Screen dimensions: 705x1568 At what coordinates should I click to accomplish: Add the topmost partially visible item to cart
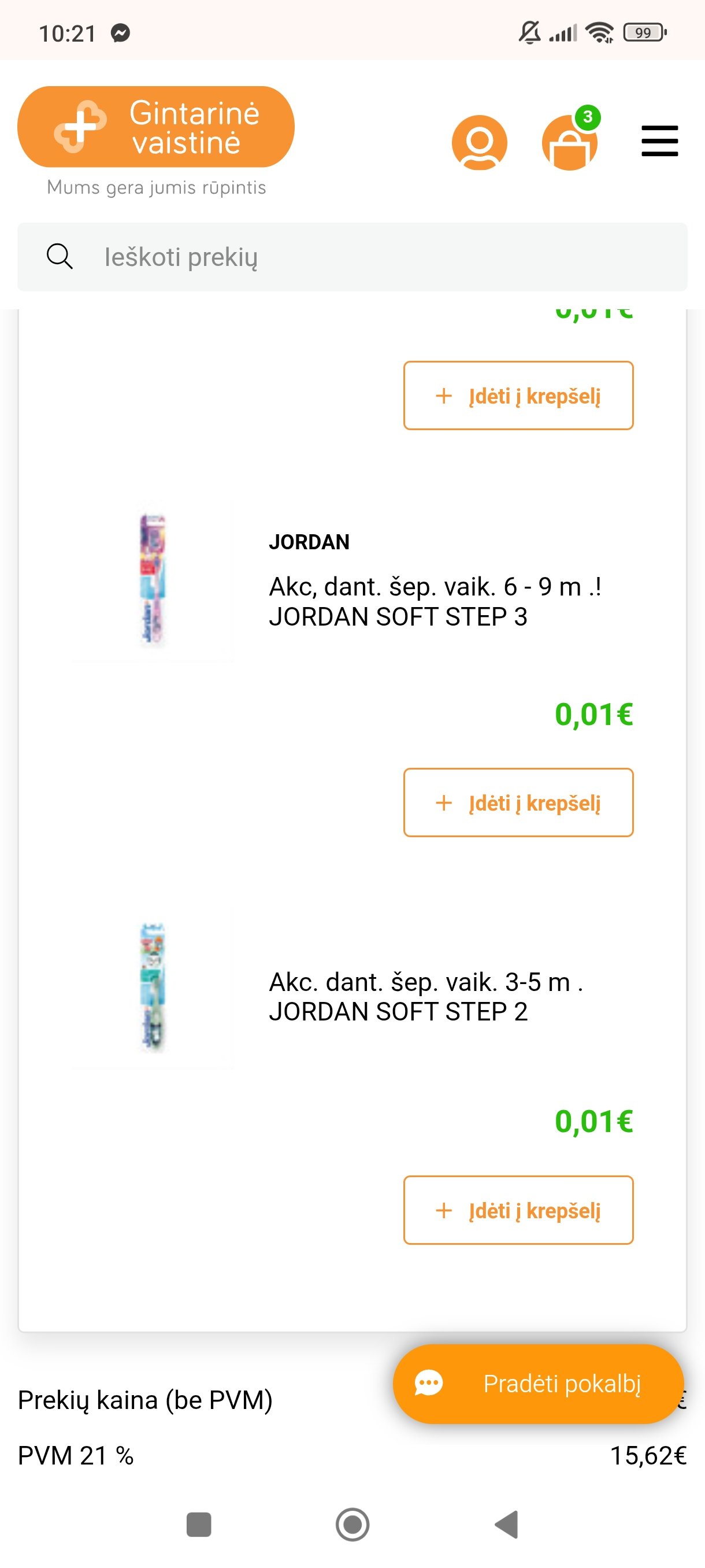pos(518,395)
